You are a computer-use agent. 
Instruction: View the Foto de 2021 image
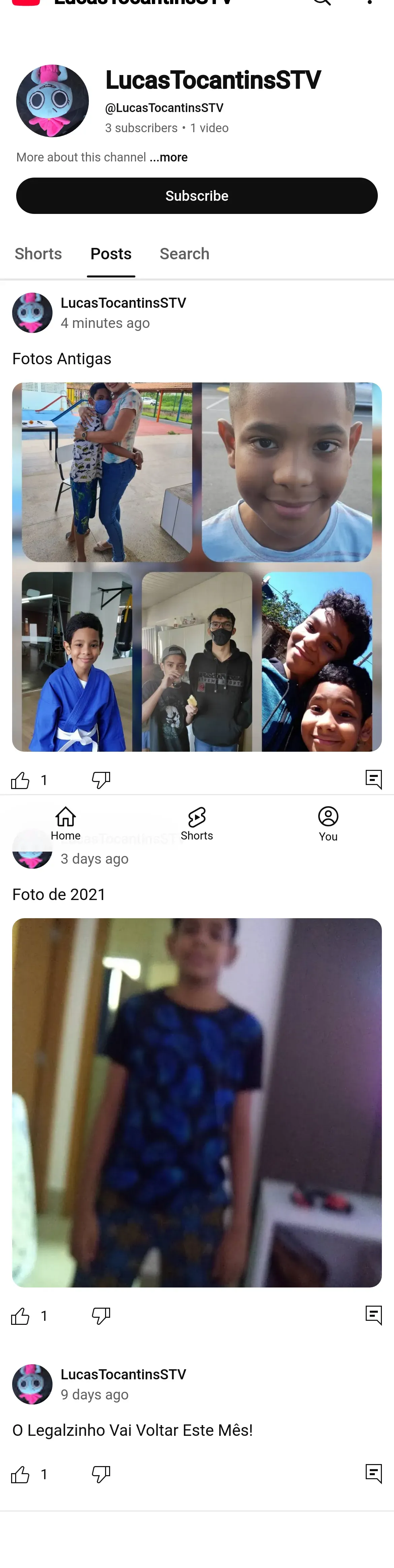coord(196,1103)
